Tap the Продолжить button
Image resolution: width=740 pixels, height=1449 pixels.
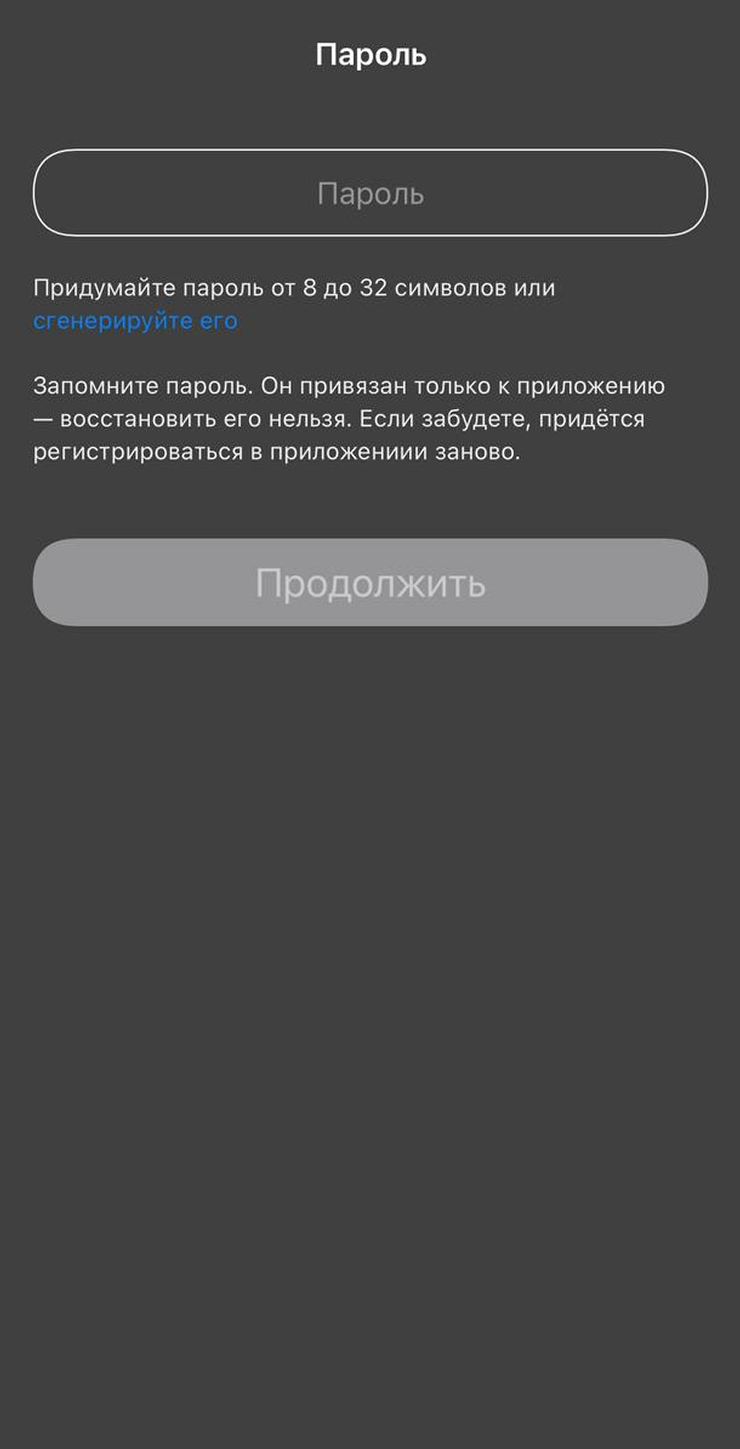click(370, 582)
